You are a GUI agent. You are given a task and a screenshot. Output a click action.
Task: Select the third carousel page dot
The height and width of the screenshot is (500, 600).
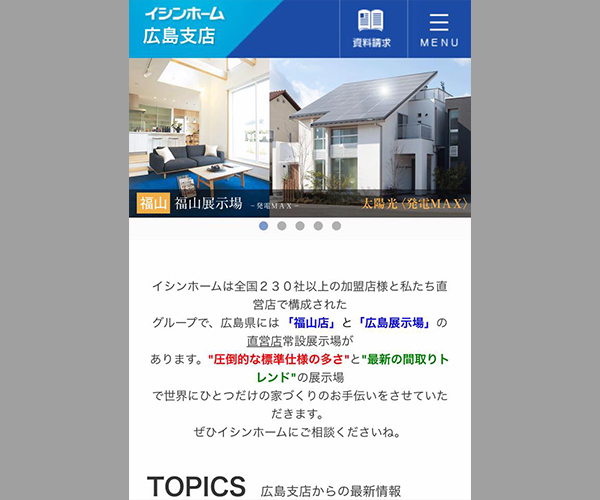click(300, 226)
